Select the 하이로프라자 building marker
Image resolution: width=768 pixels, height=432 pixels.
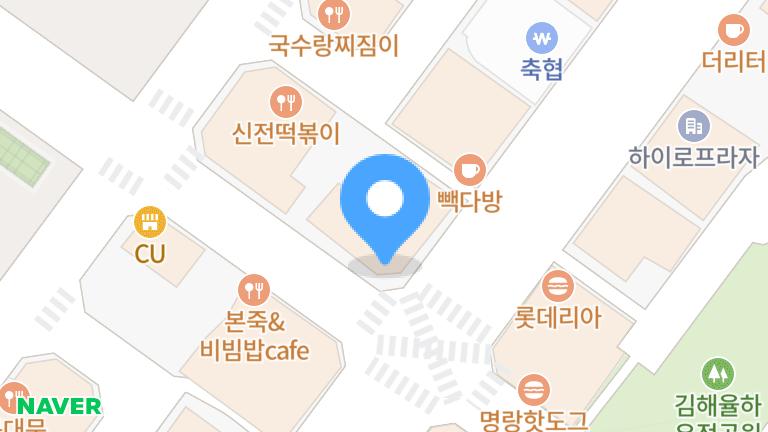(x=693, y=126)
